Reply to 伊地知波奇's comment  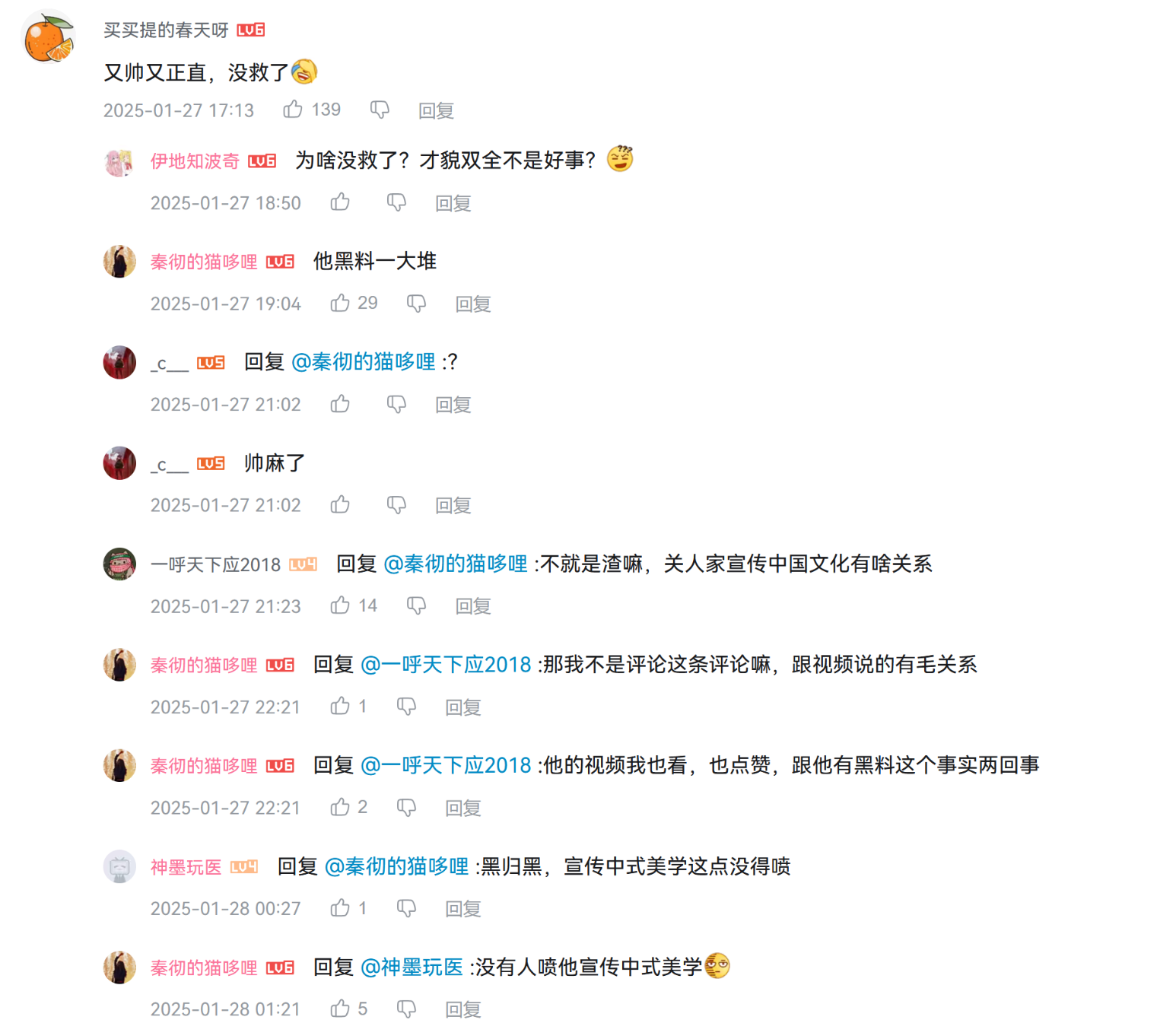tap(453, 203)
